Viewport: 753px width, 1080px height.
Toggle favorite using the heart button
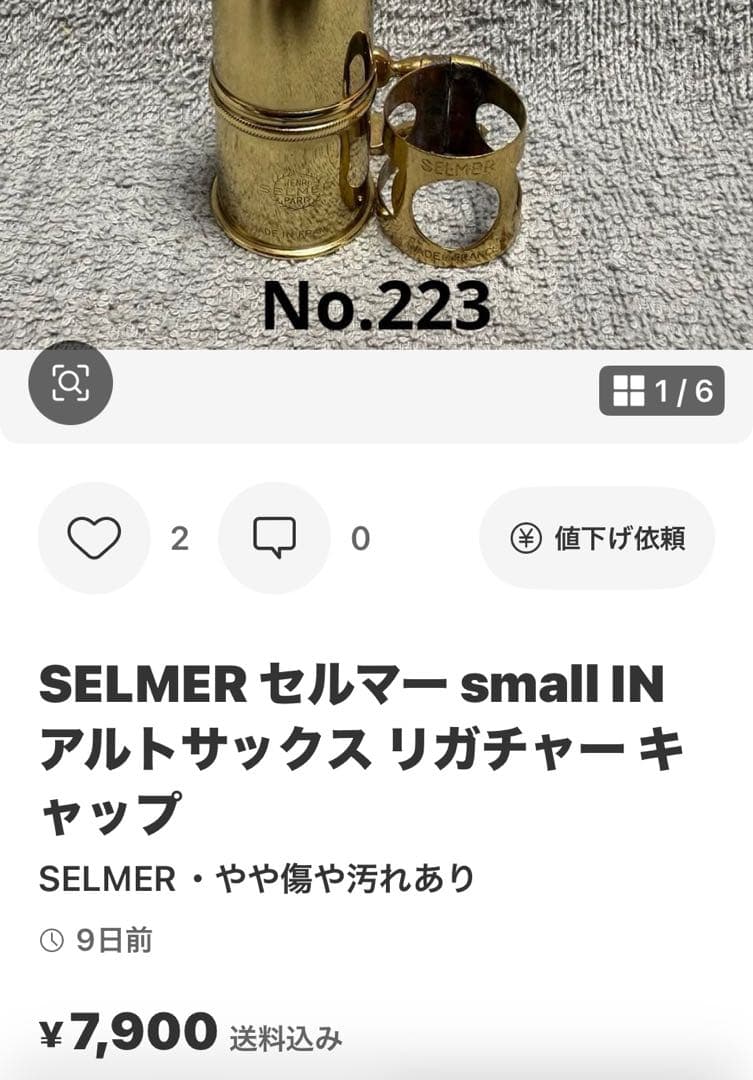95,538
